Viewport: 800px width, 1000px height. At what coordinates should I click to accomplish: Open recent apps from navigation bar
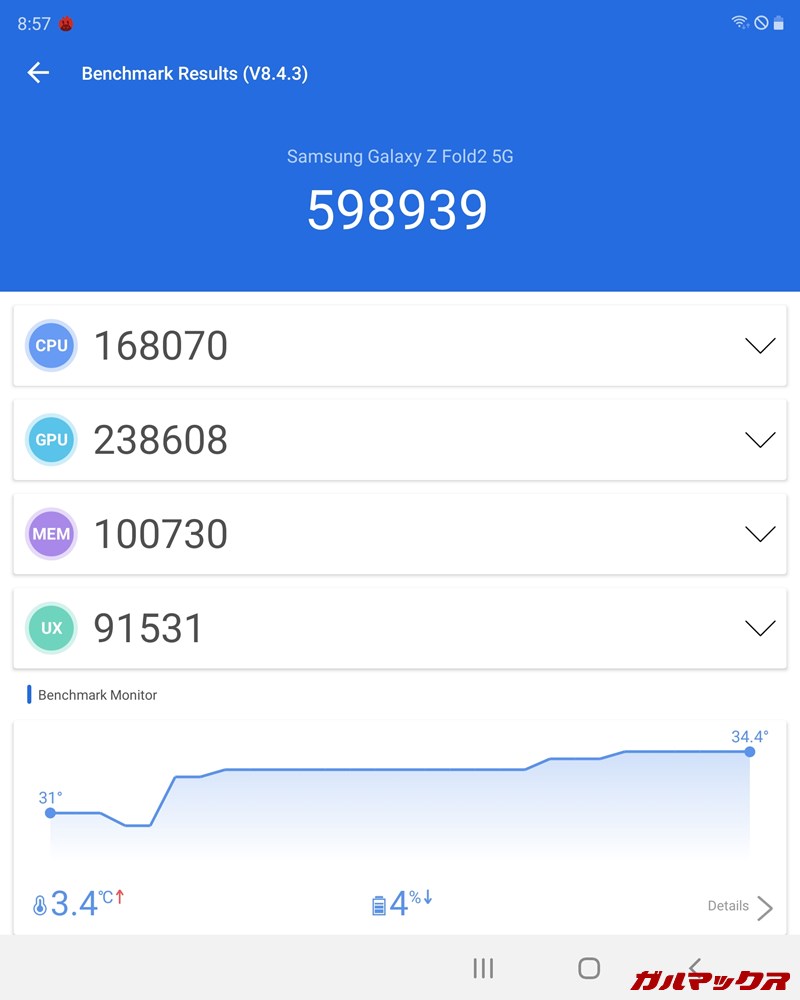click(x=483, y=967)
